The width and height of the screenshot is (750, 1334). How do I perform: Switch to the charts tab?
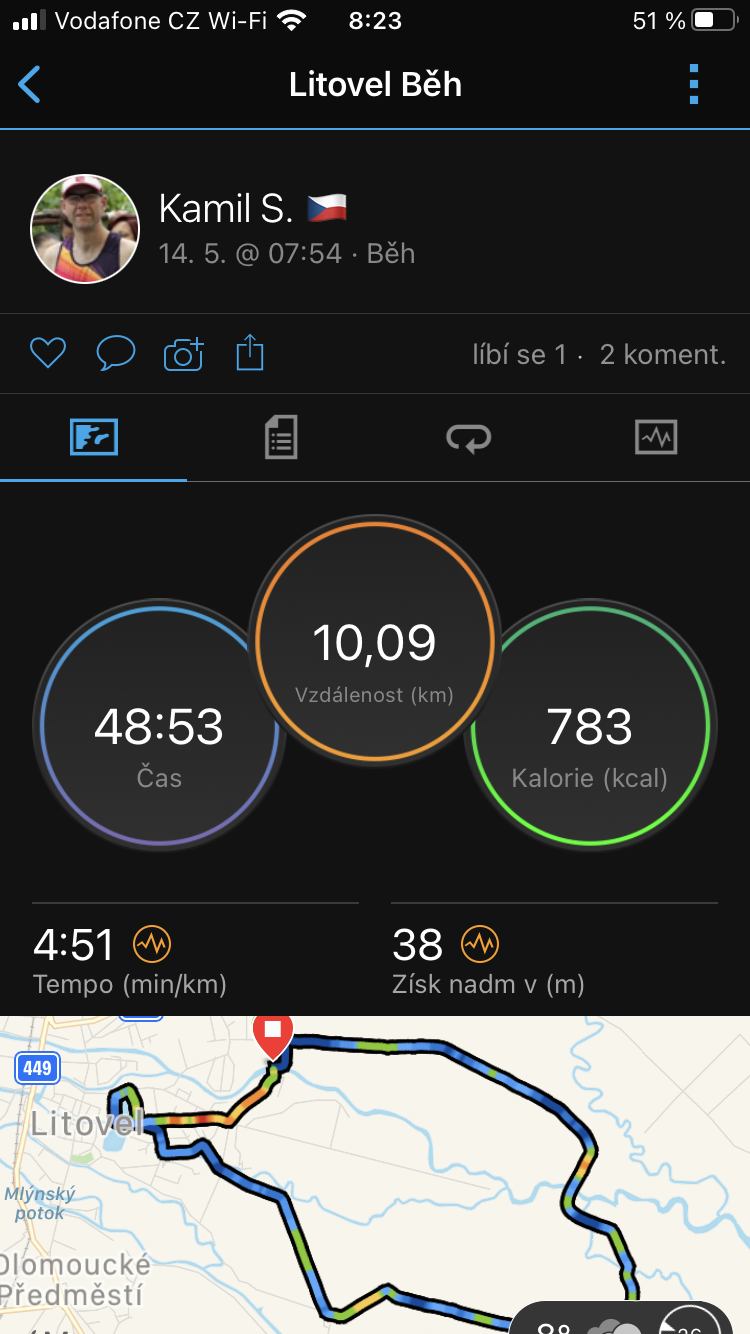click(x=656, y=437)
